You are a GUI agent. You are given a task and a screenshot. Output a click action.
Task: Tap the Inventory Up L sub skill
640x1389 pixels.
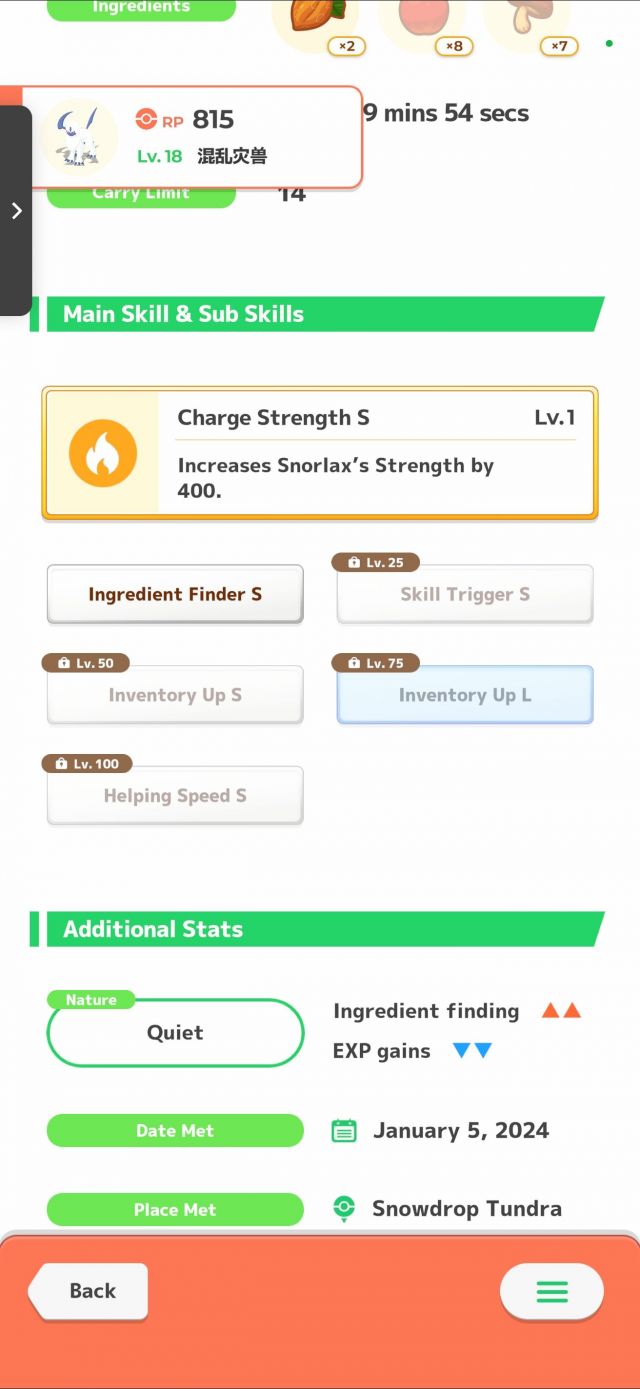465,695
